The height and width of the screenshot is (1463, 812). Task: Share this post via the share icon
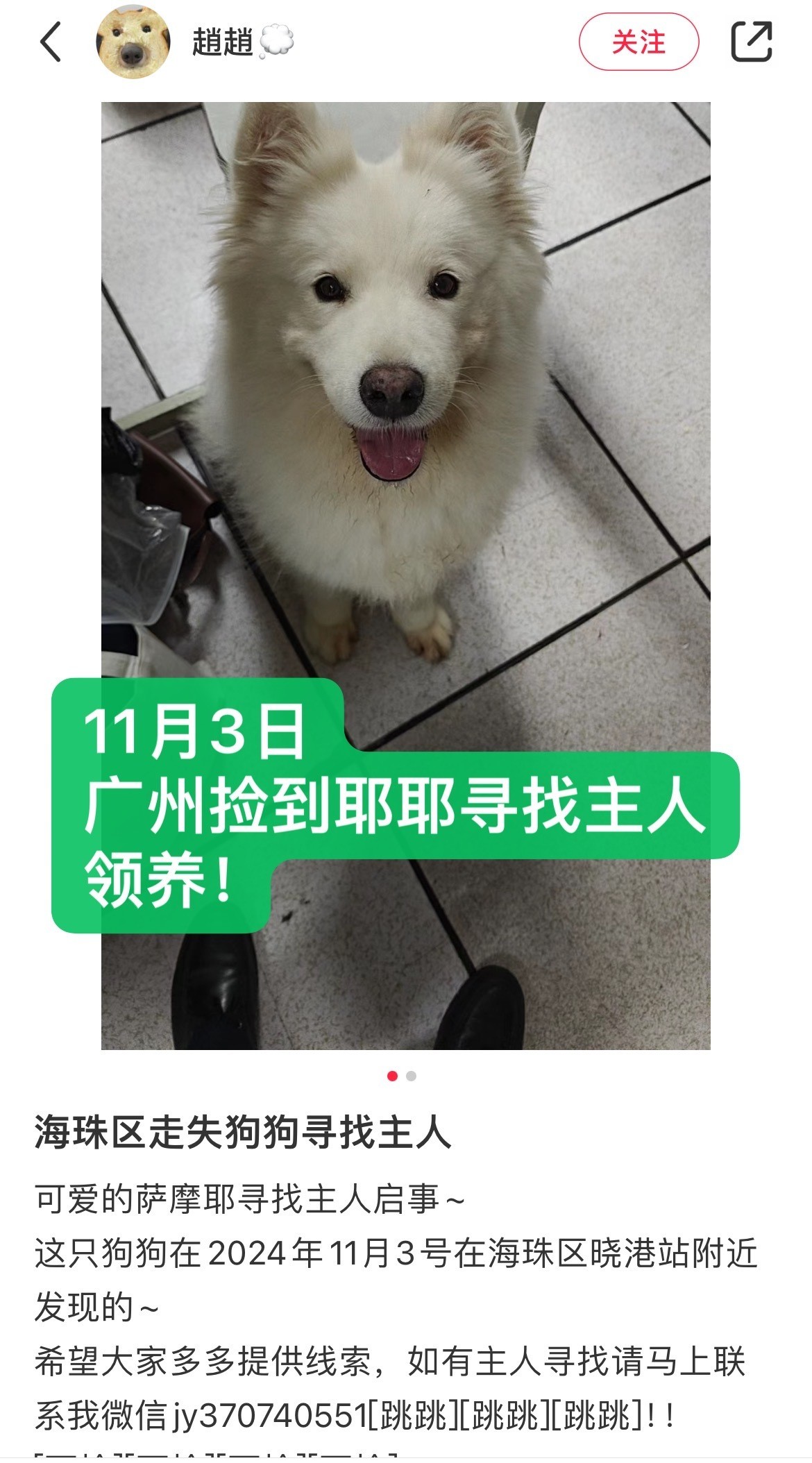click(752, 42)
